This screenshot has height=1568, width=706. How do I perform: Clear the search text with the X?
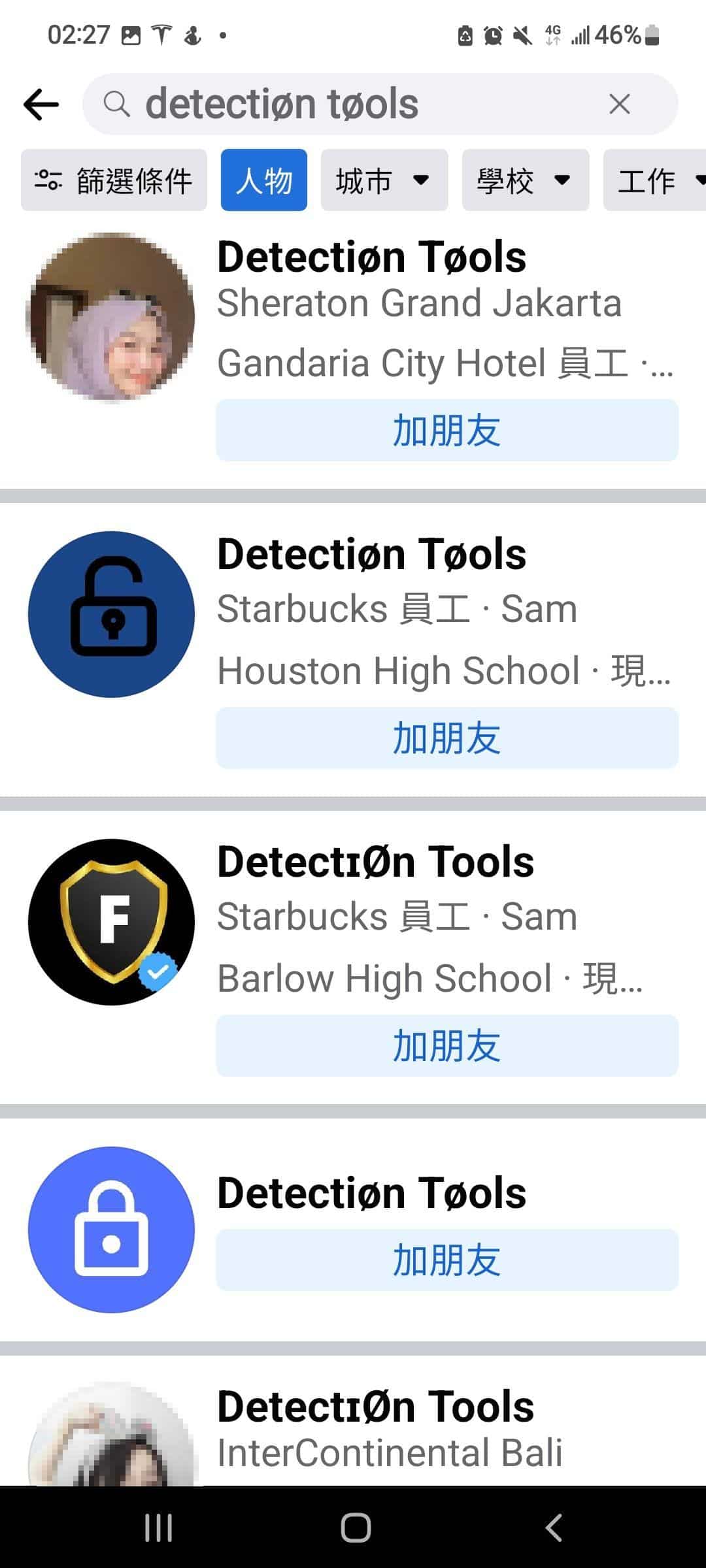619,105
